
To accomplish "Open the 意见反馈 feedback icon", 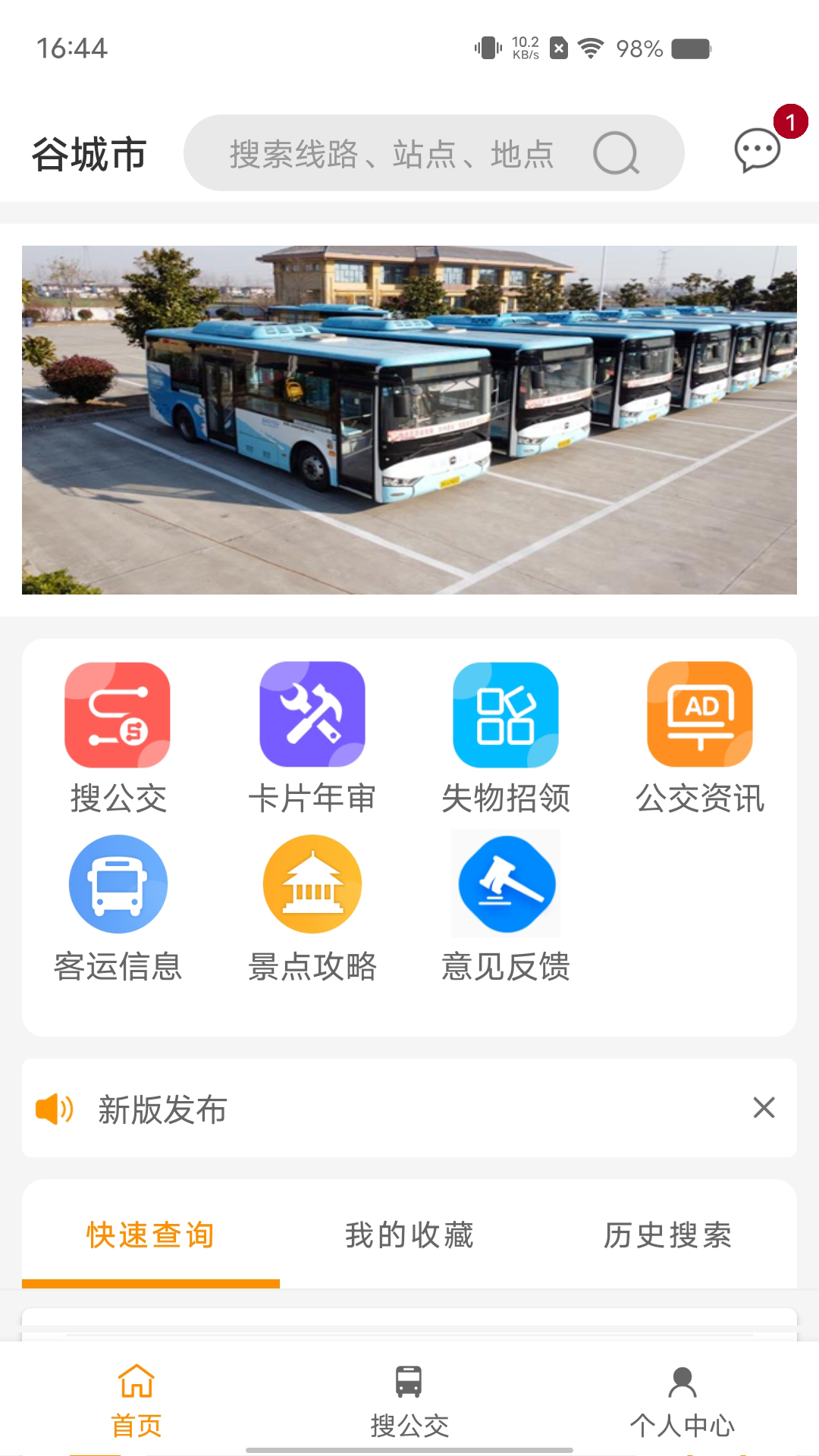I will [x=506, y=883].
